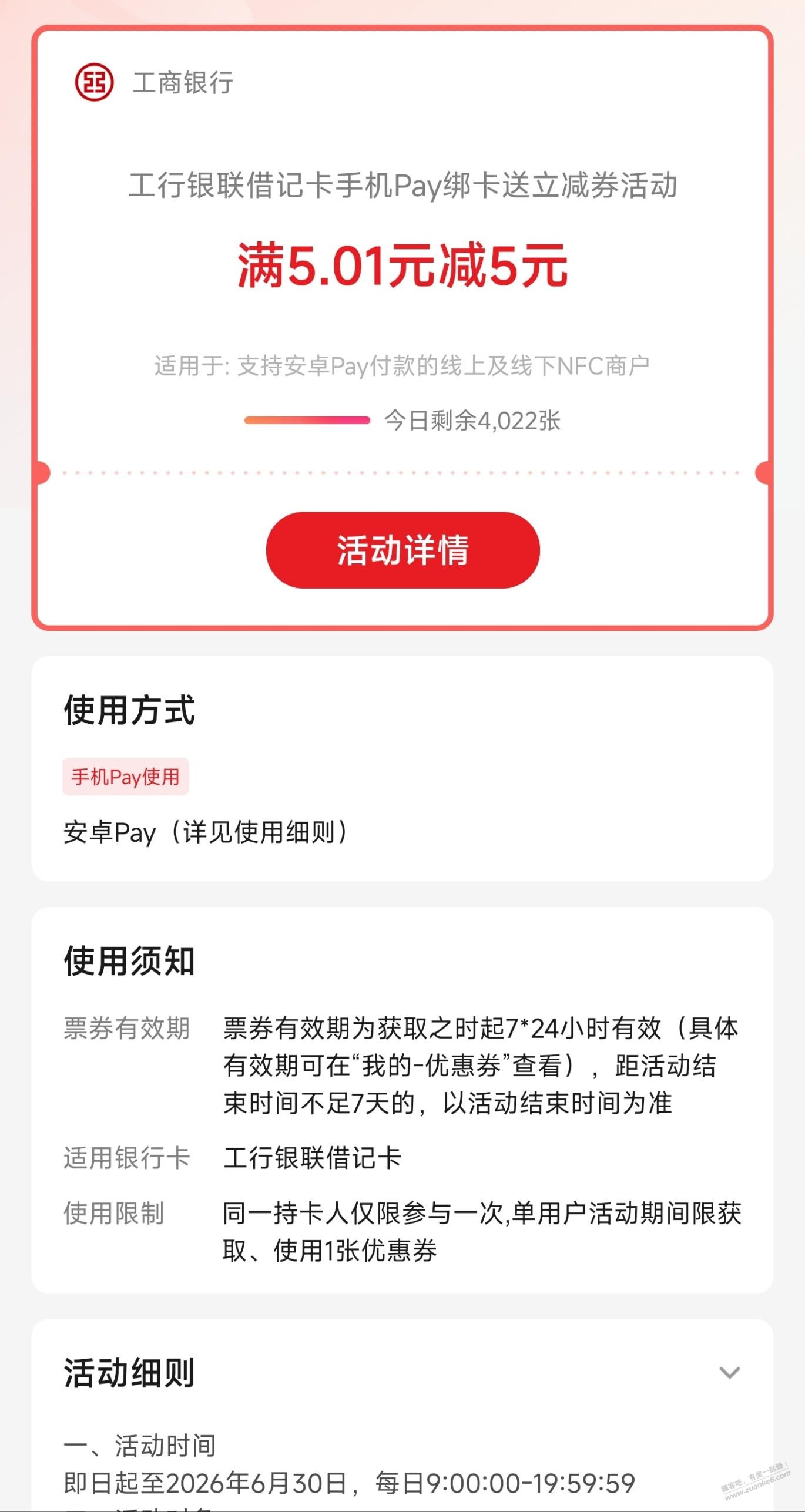The width and height of the screenshot is (805, 1512).
Task: Click the 适用于 NFC merchant description text
Action: (x=402, y=364)
